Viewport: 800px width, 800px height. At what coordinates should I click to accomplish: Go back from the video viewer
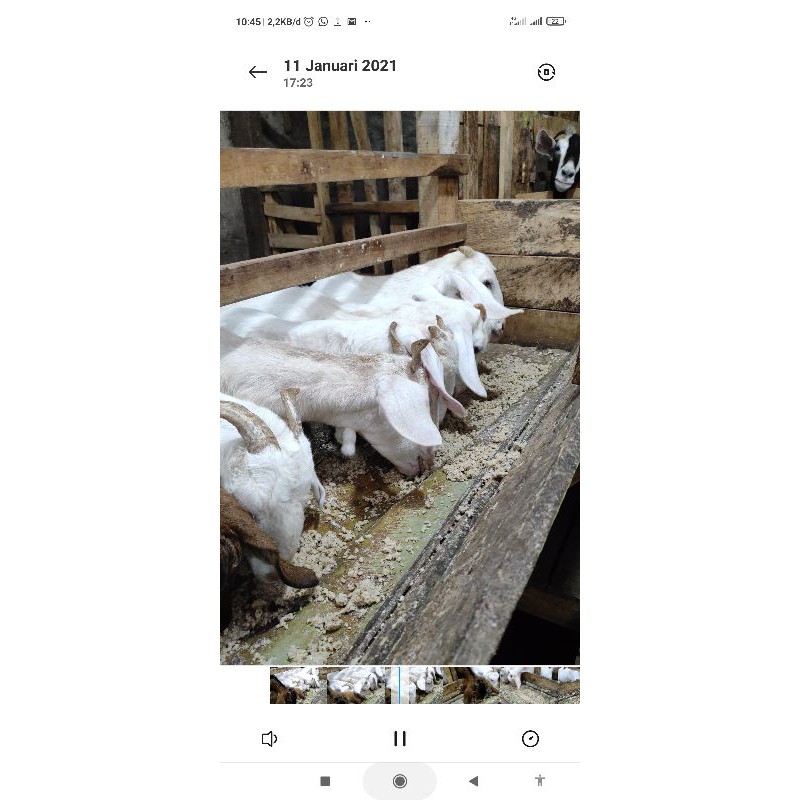pos(258,72)
